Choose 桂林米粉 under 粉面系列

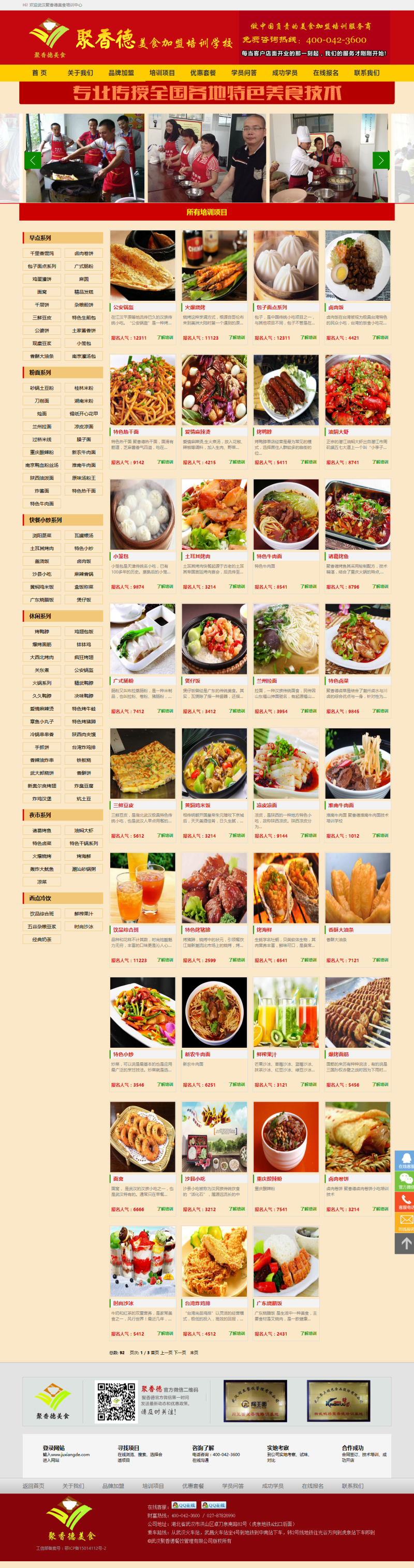(x=83, y=388)
